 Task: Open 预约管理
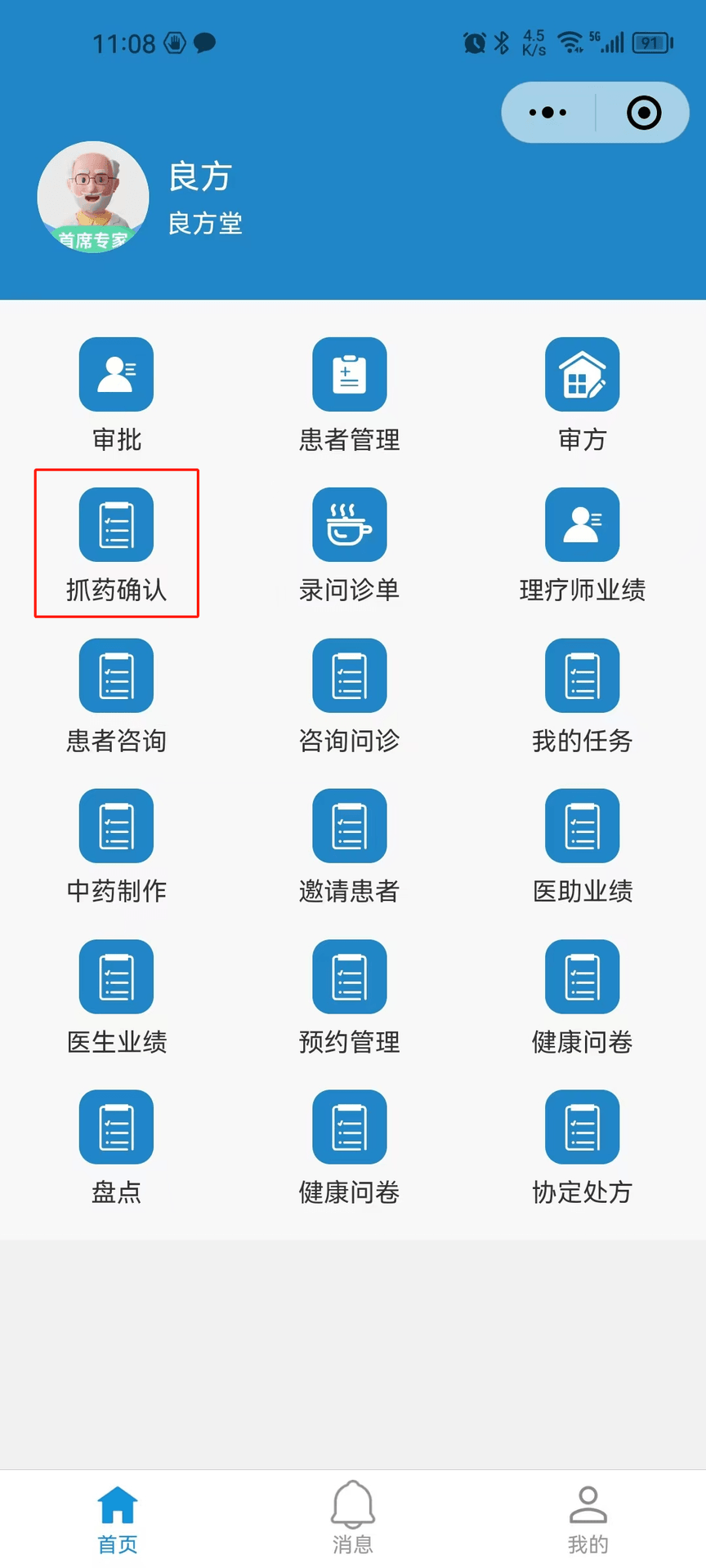(x=350, y=998)
